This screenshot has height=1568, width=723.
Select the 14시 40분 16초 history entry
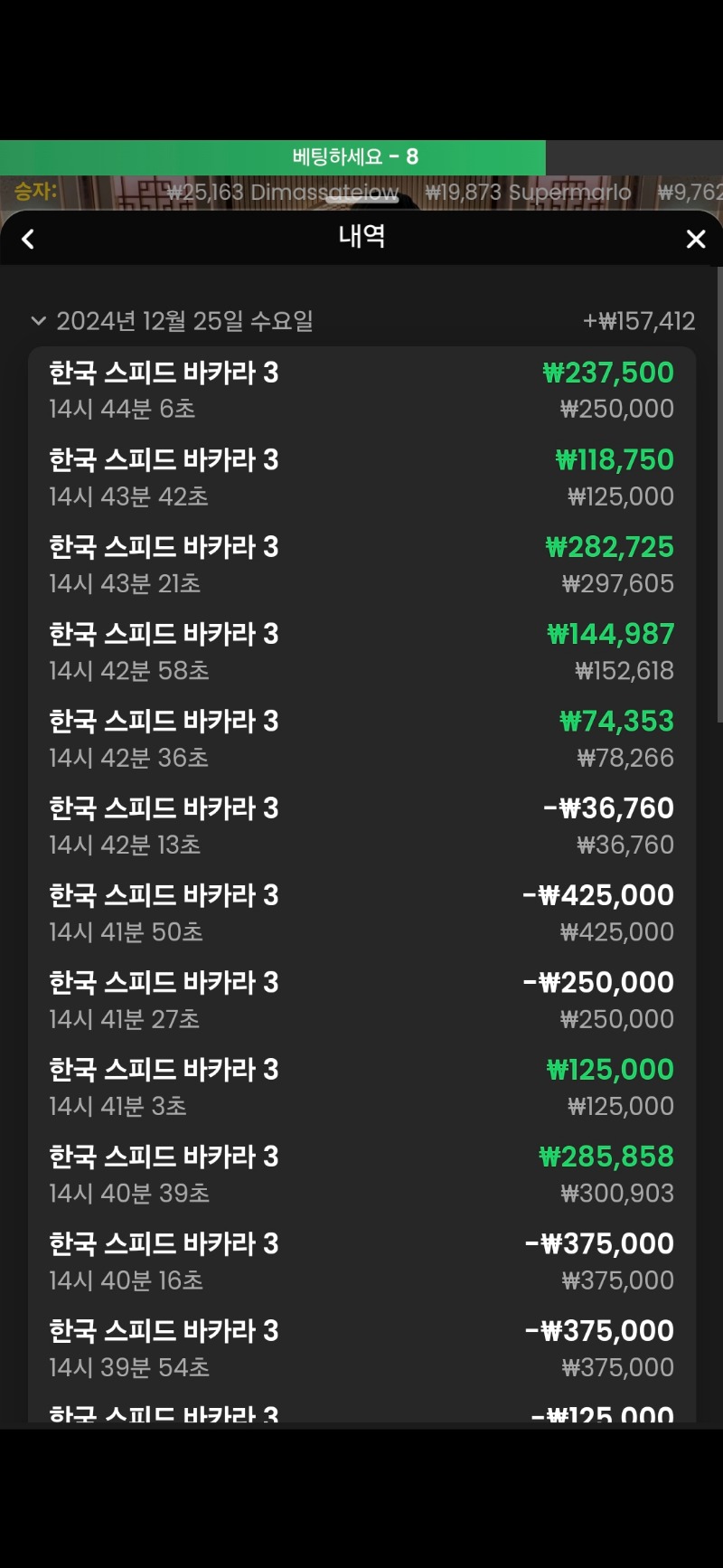point(361,1261)
